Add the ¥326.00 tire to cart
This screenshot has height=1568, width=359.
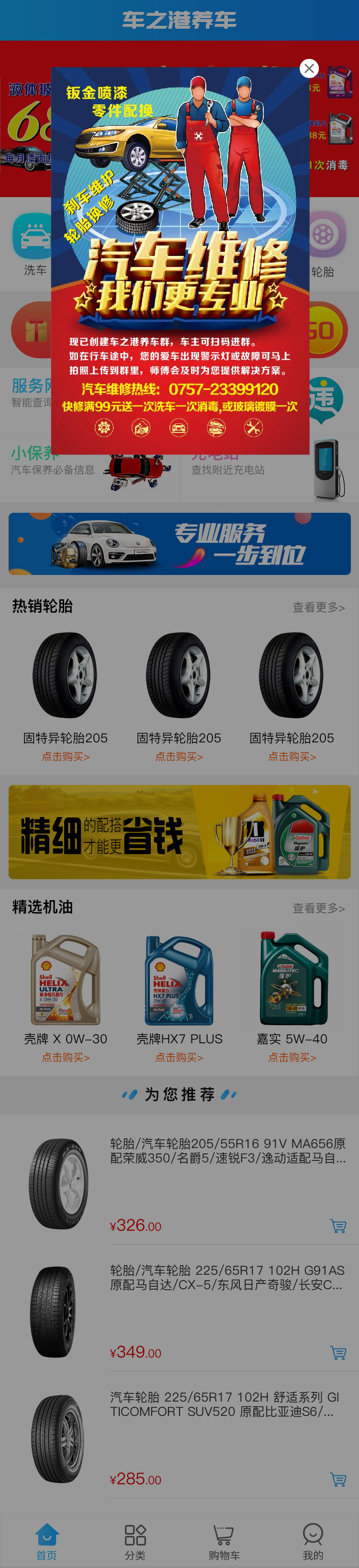pos(337,1226)
